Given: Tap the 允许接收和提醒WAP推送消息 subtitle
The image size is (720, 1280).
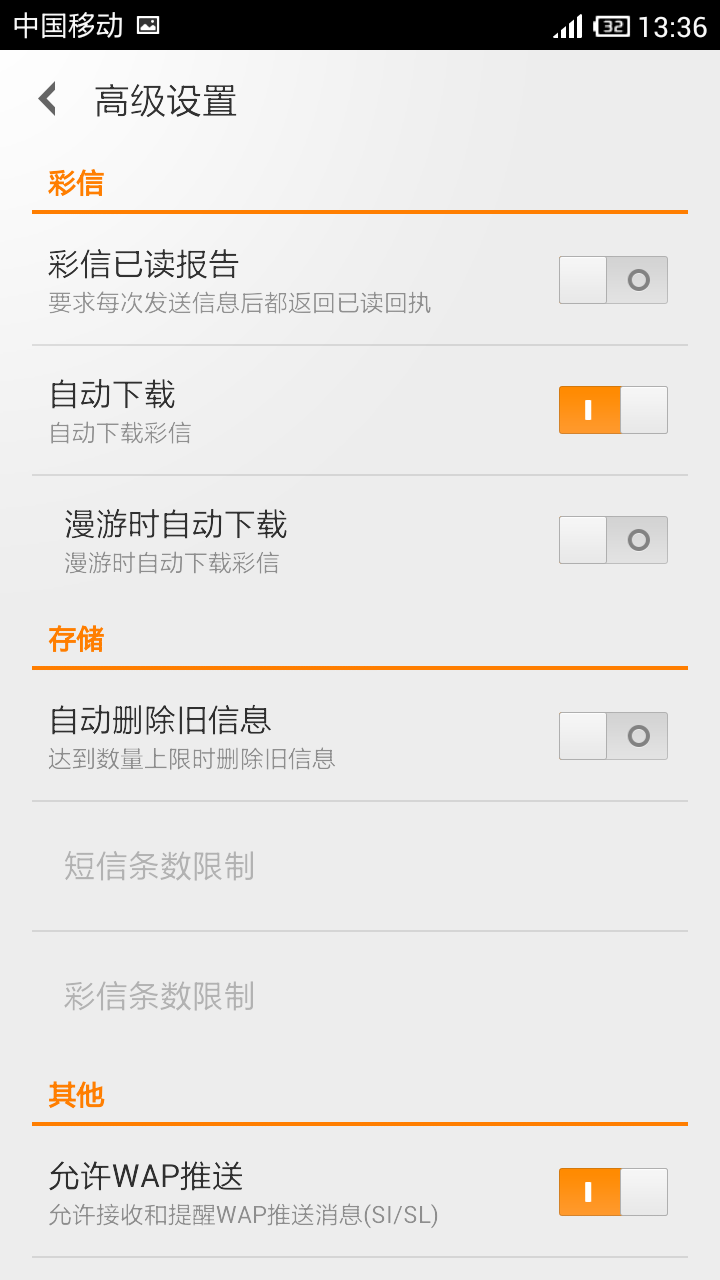Looking at the screenshot, I should [243, 1216].
